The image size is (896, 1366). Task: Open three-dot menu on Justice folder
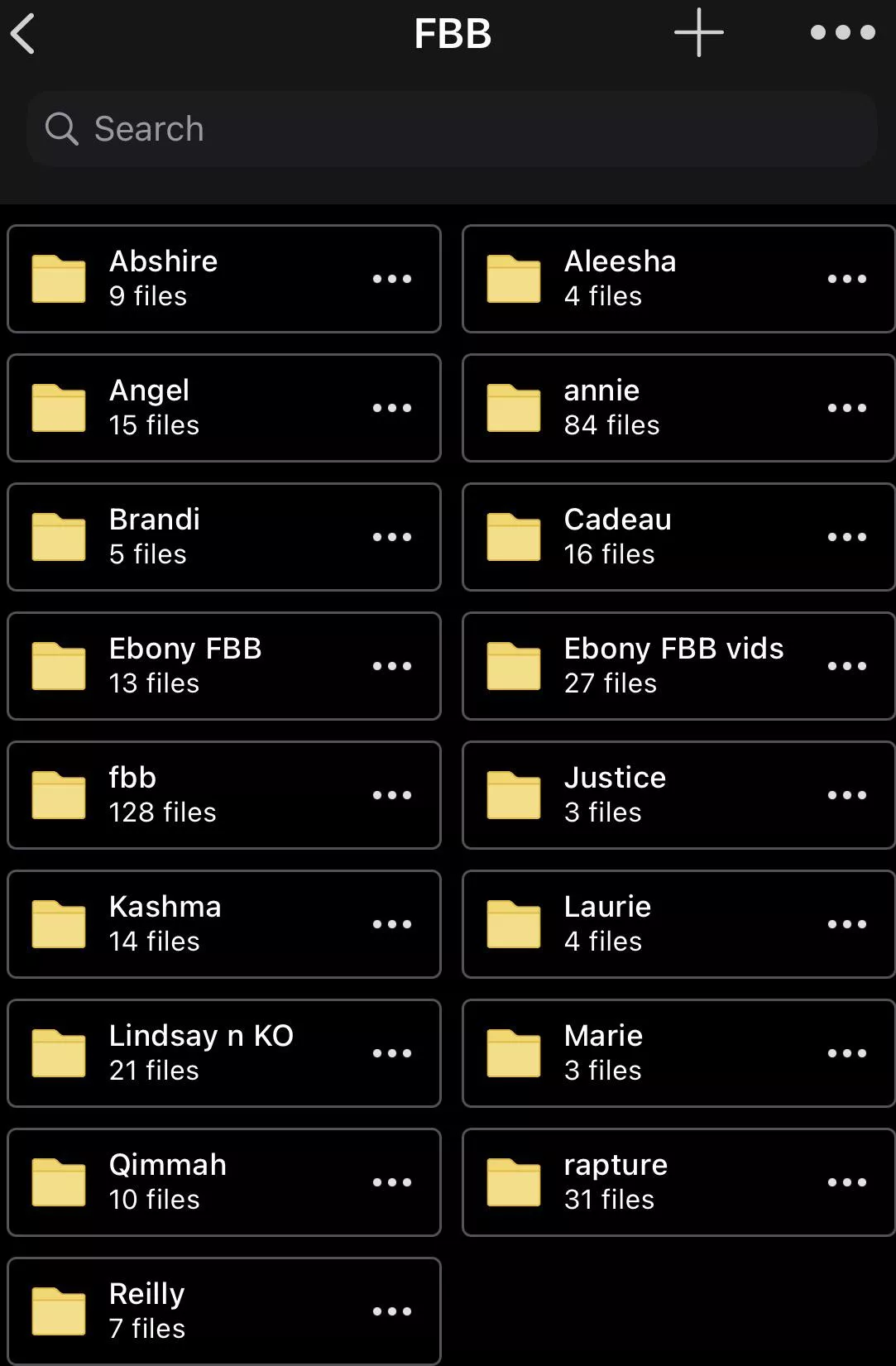click(x=846, y=795)
